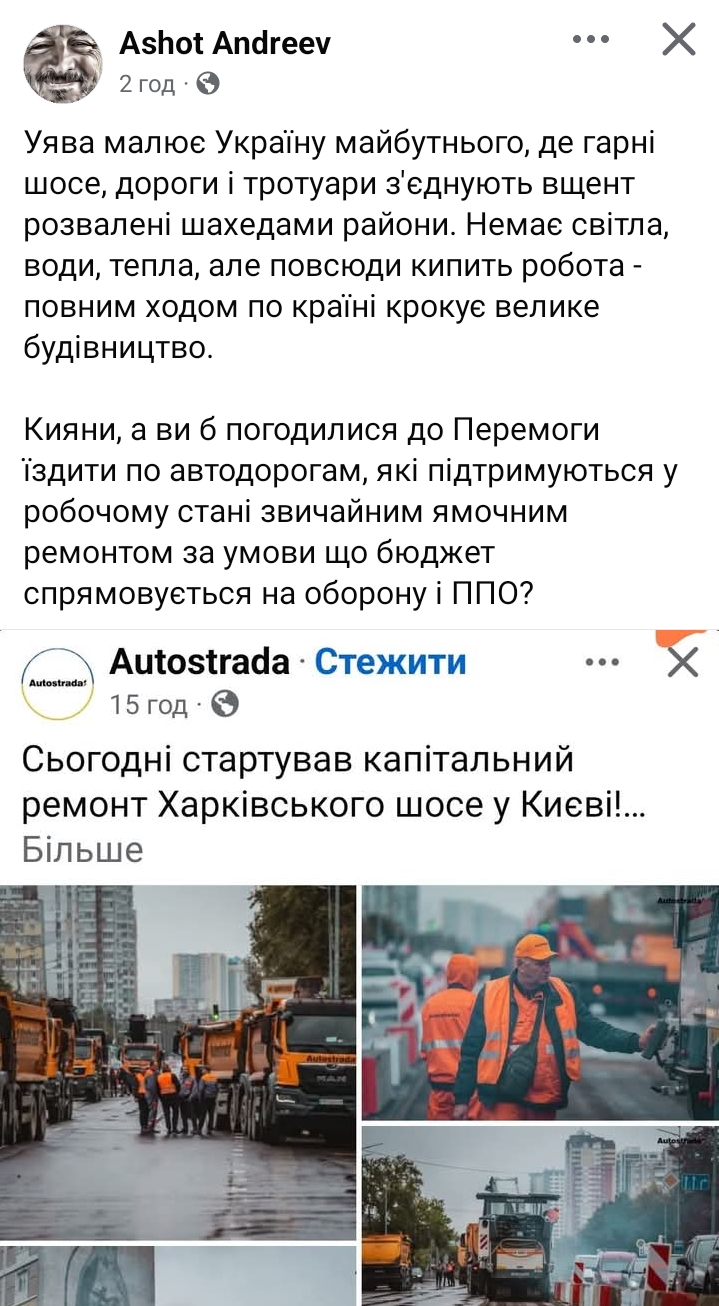Viewport: 719px width, 1306px height.
Task: Open the photo of the road milling machine
Action: tap(540, 1215)
